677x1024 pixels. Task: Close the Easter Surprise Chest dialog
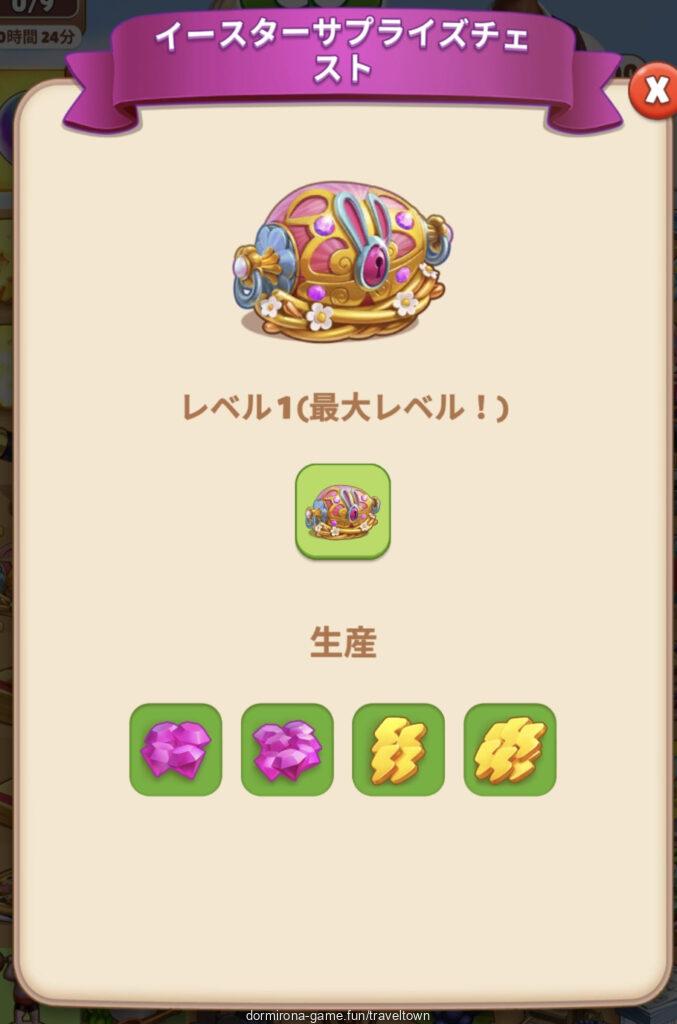click(x=656, y=91)
